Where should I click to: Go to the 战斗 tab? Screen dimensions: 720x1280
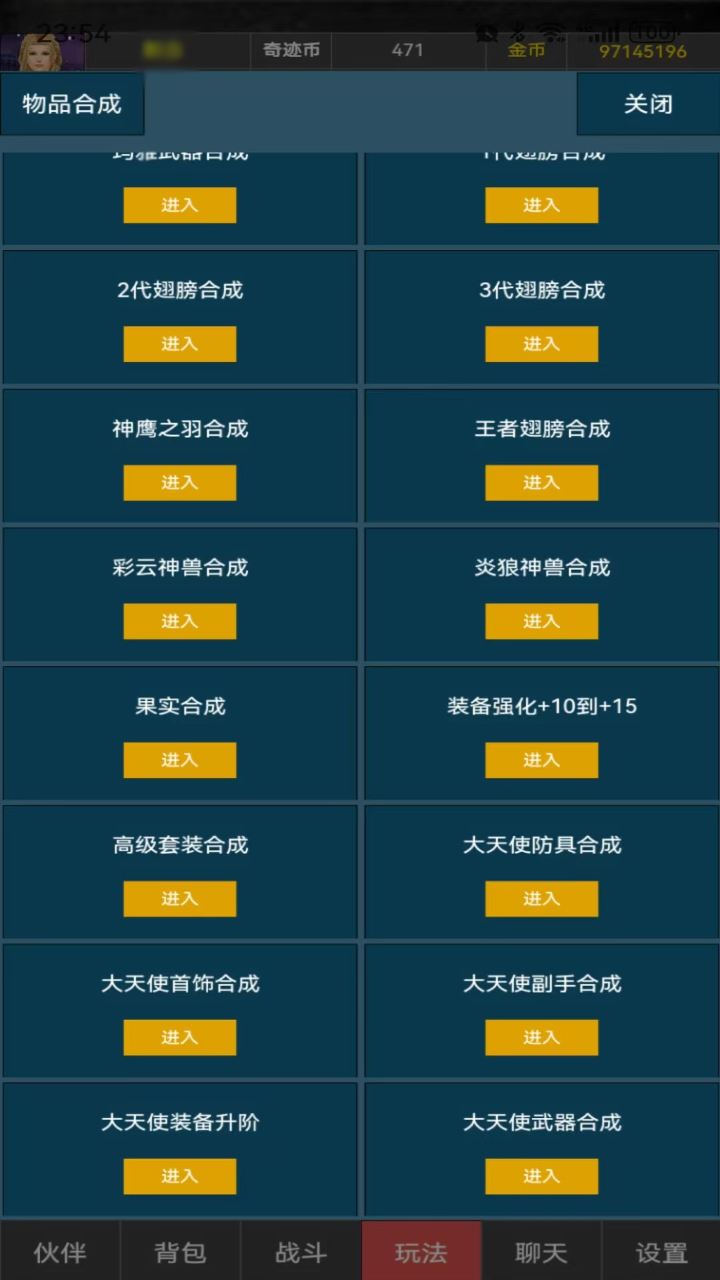click(300, 1252)
